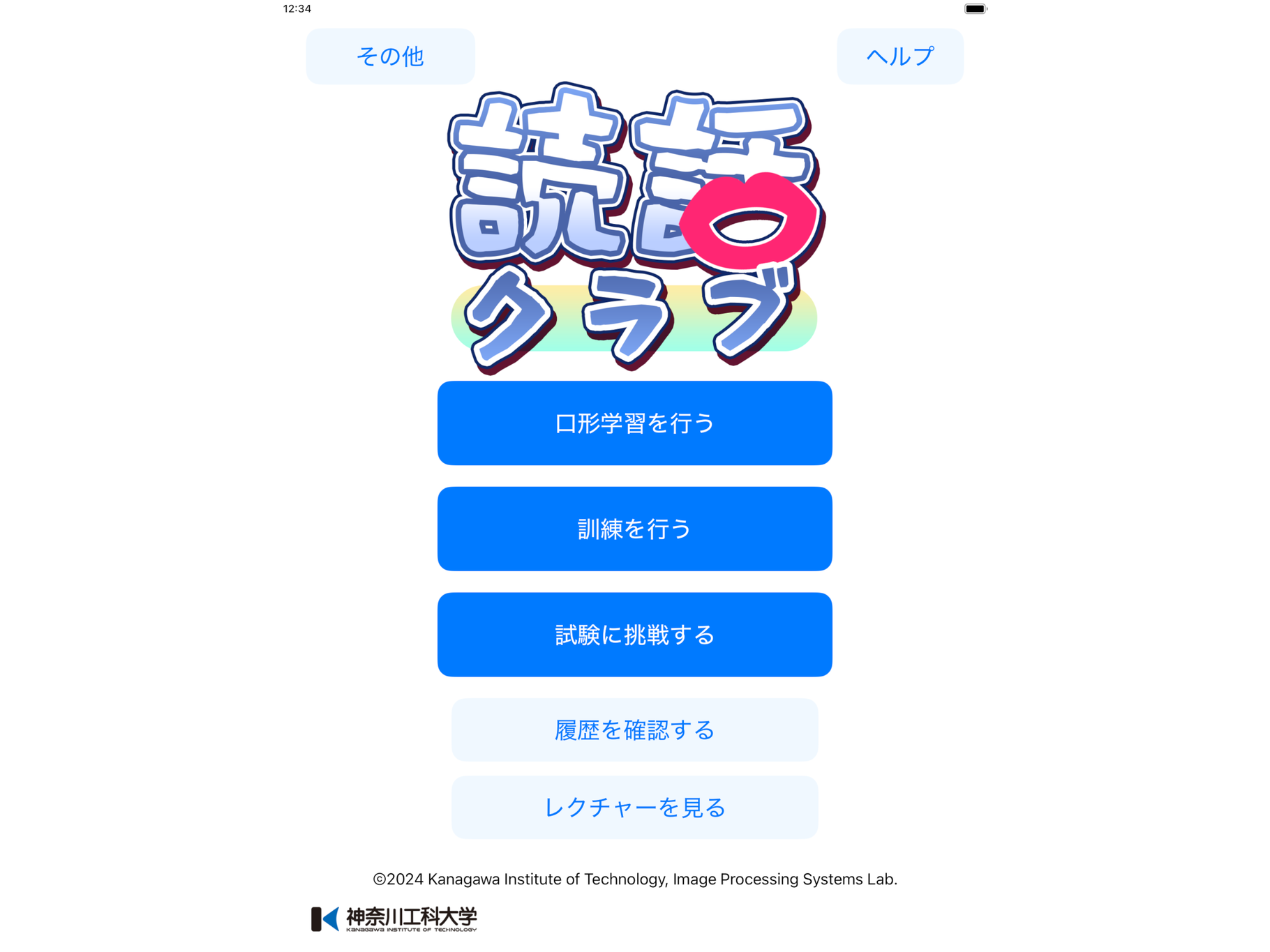Open the その他 menu

pos(390,56)
